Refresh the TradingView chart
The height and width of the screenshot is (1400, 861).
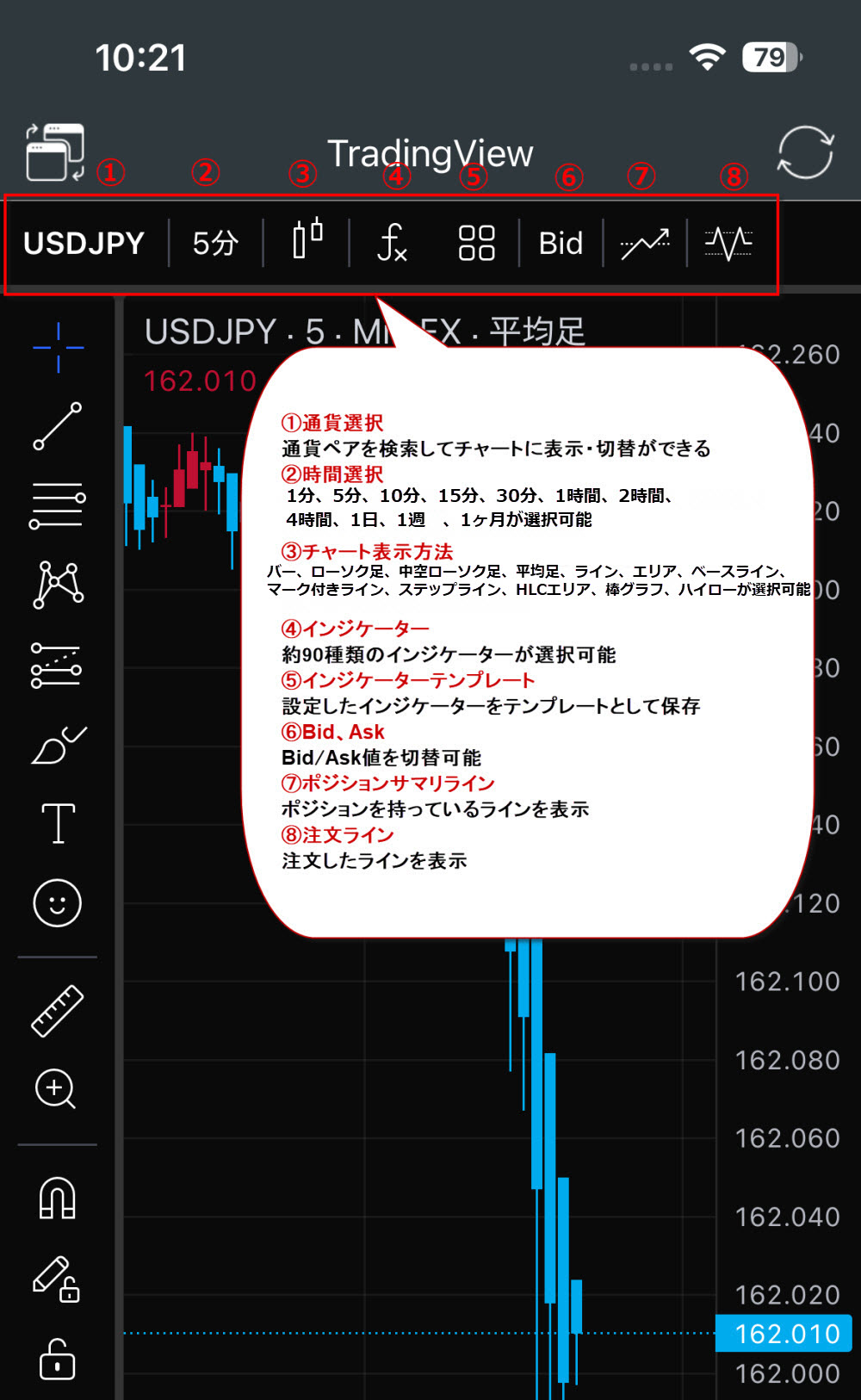point(805,152)
